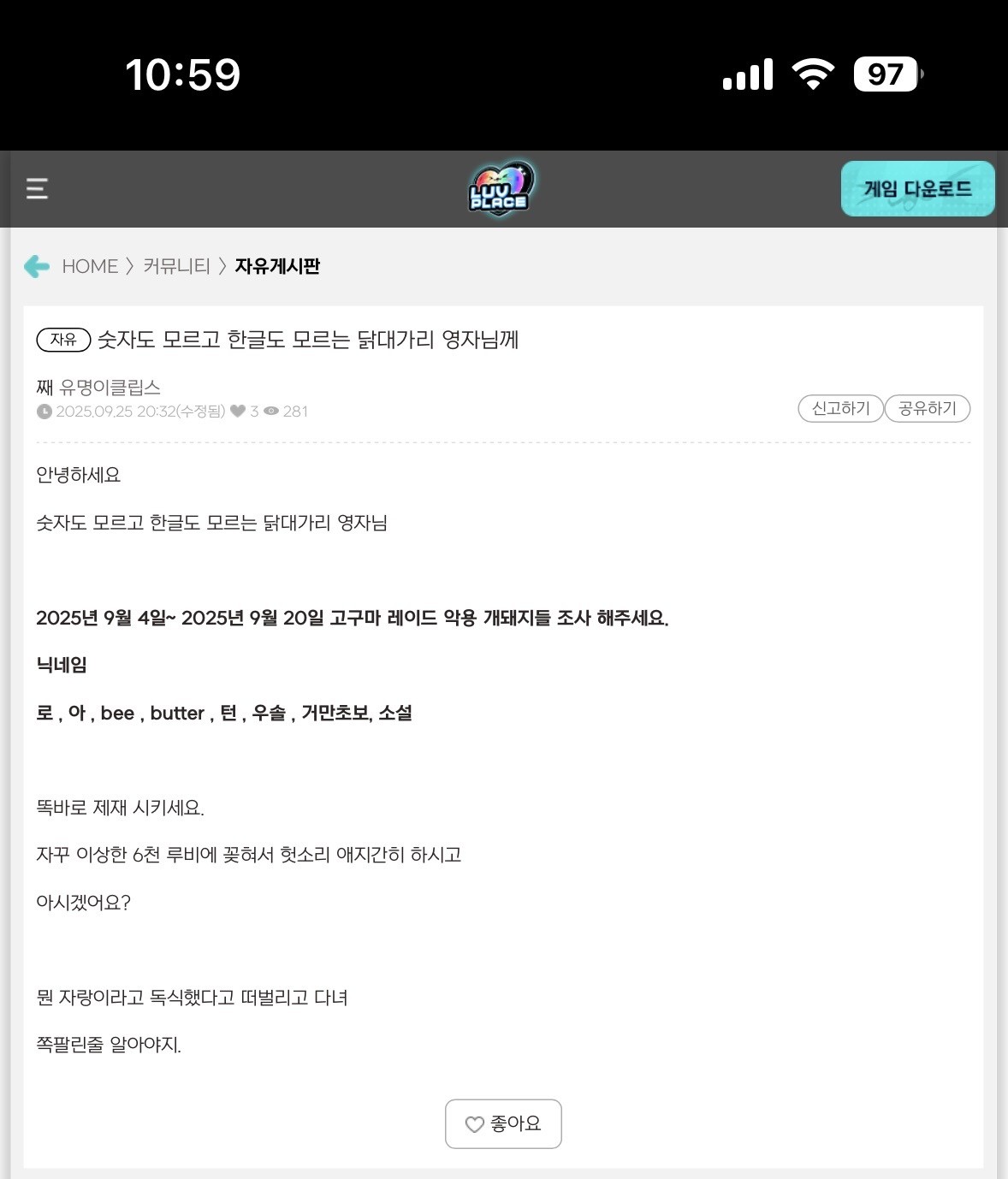Tap the 게임 다운로드 button
This screenshot has width=1008, height=1179.
(x=917, y=188)
